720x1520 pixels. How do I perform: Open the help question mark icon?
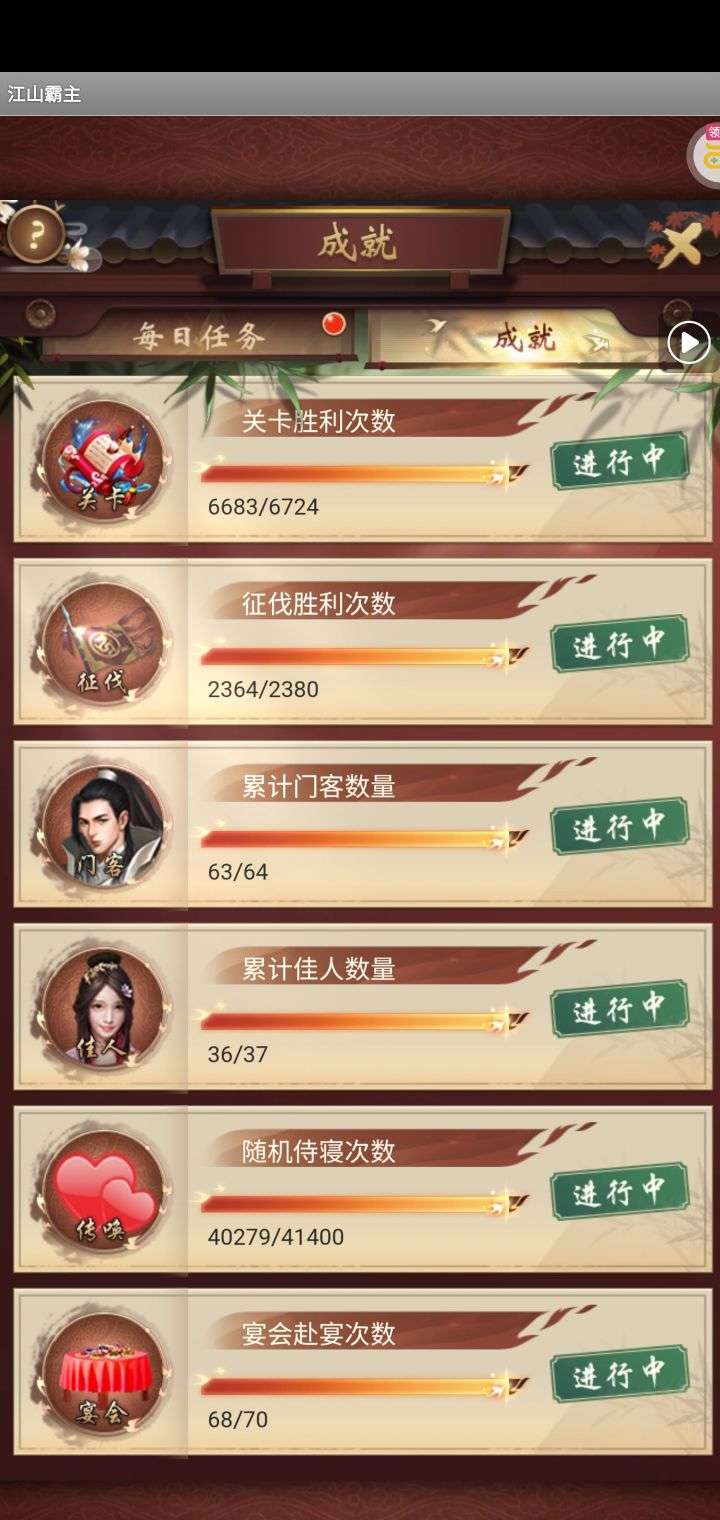coord(36,235)
